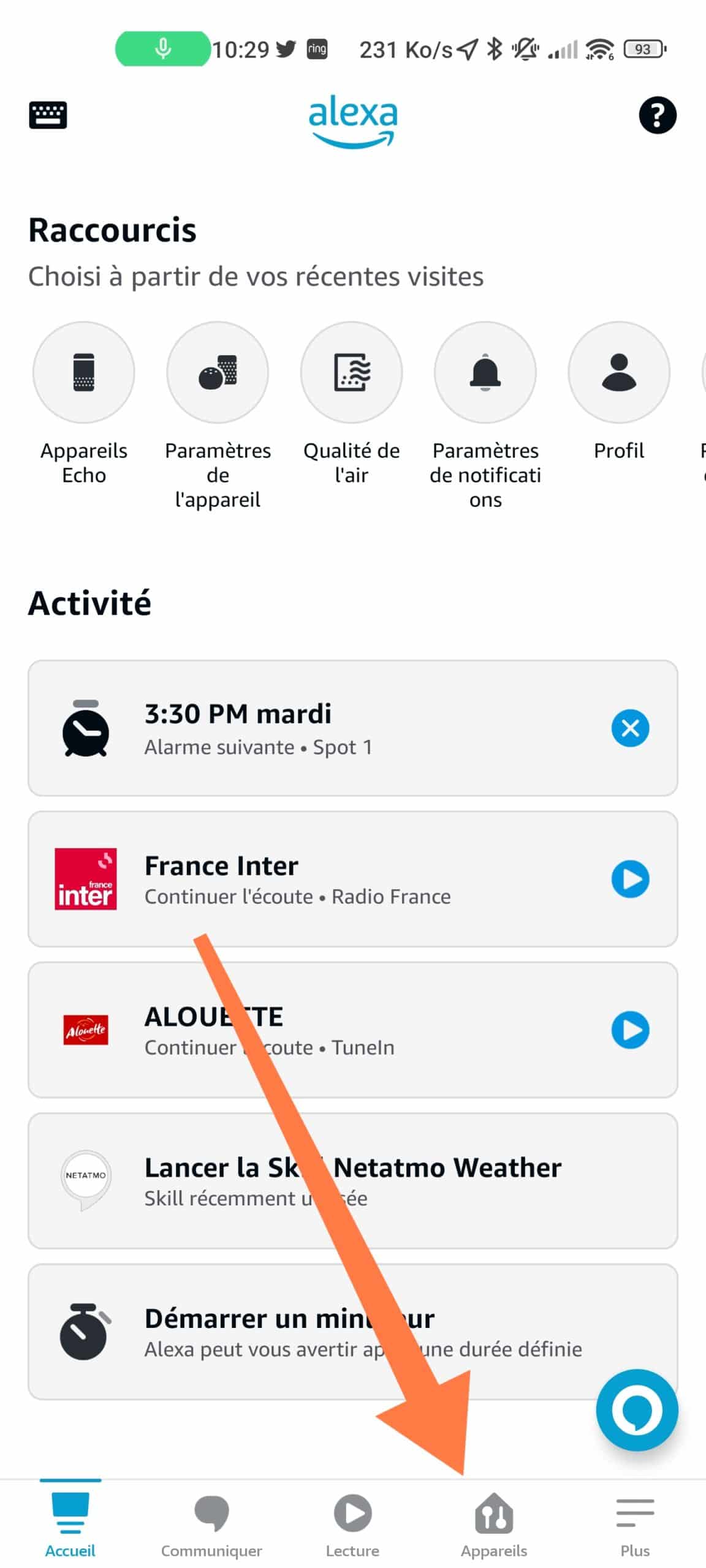Launch the Netatmo Weather skill card
The height and width of the screenshot is (1568, 706).
[x=352, y=1180]
